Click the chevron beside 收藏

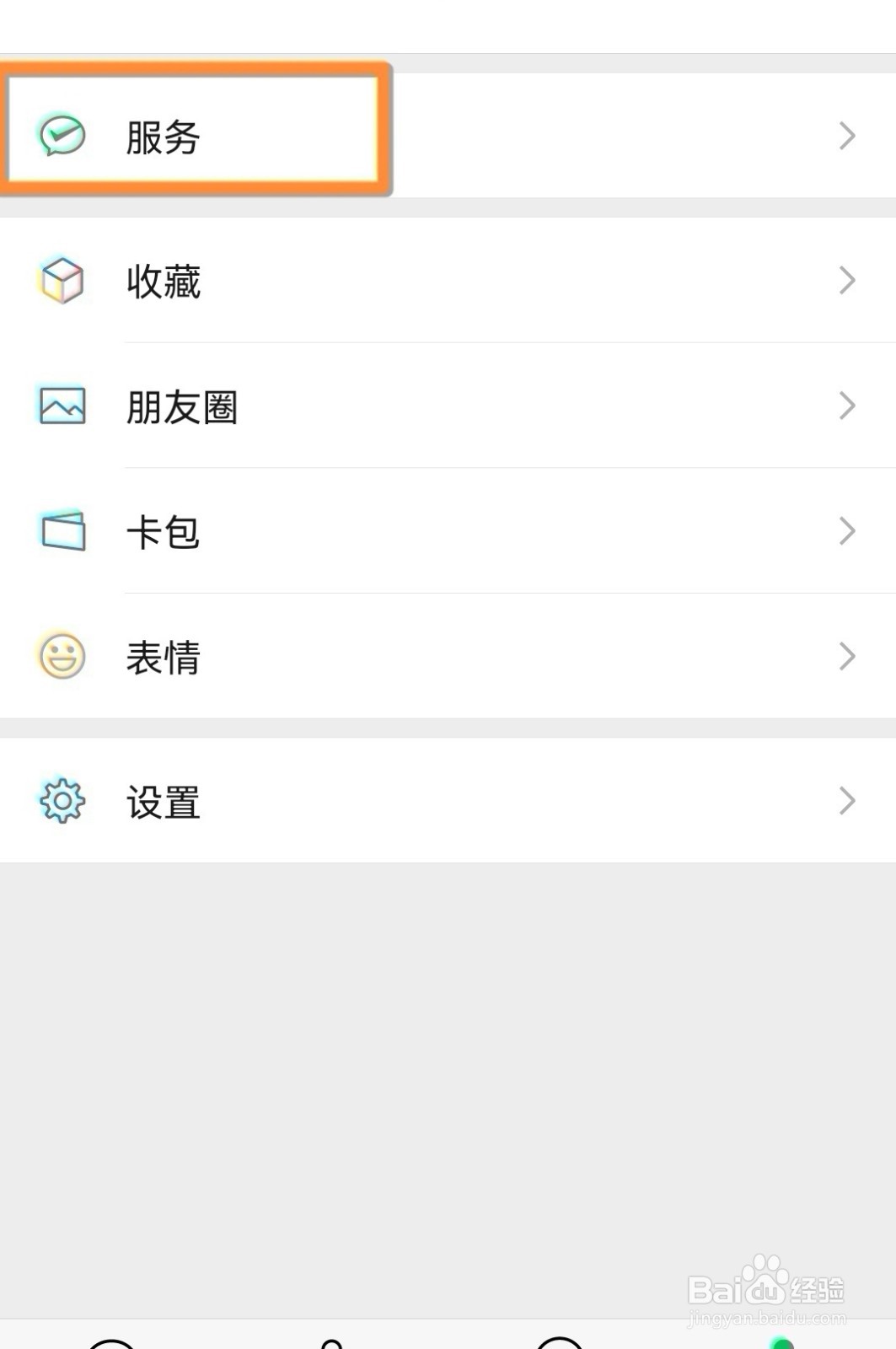846,281
